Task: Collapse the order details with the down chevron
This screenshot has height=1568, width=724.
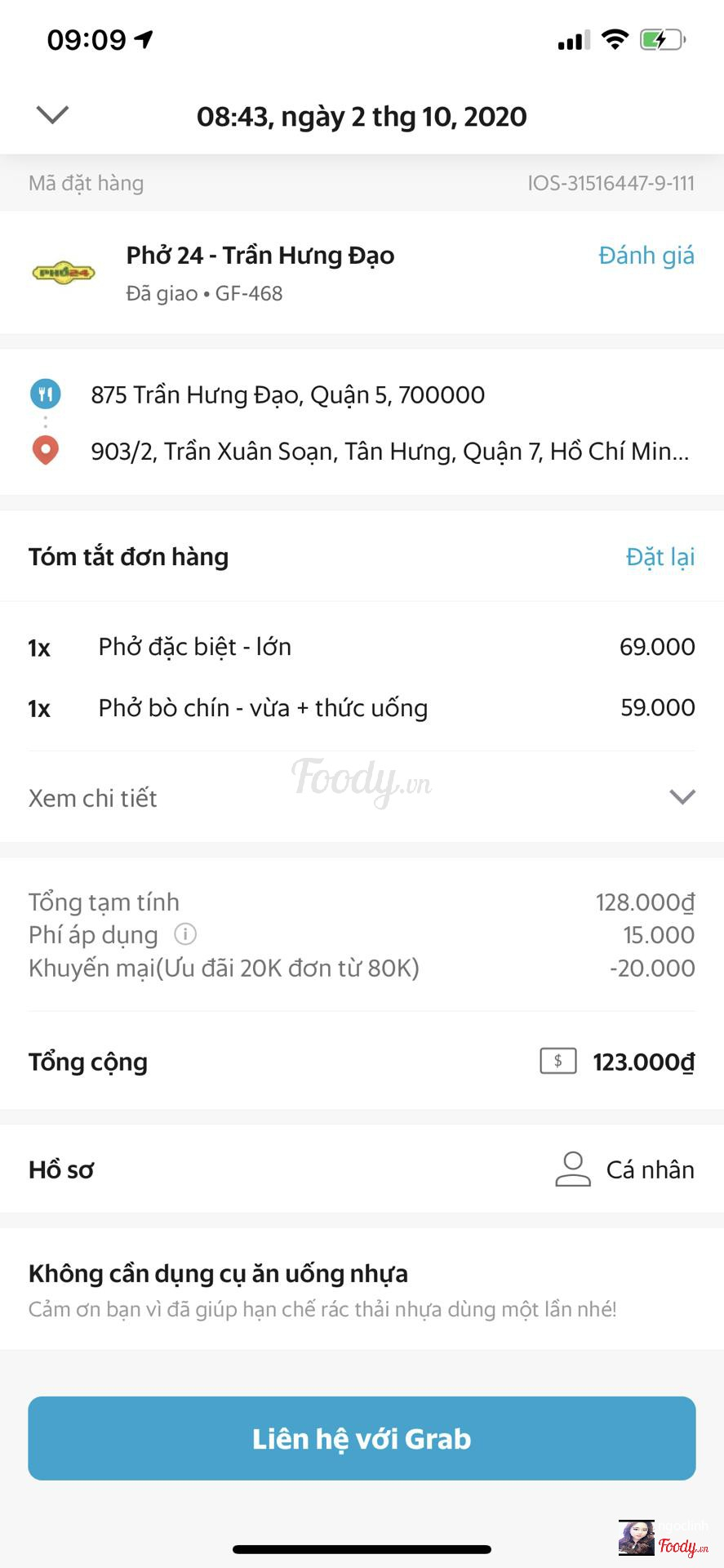Action: [x=52, y=115]
